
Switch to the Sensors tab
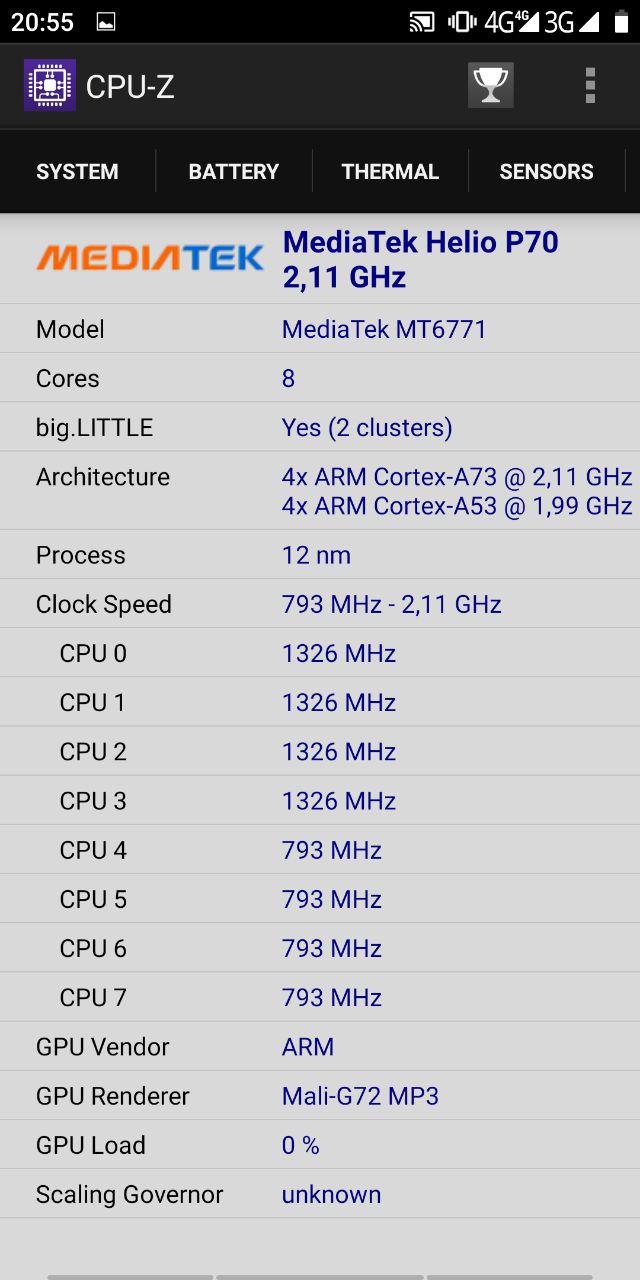pyautogui.click(x=546, y=172)
